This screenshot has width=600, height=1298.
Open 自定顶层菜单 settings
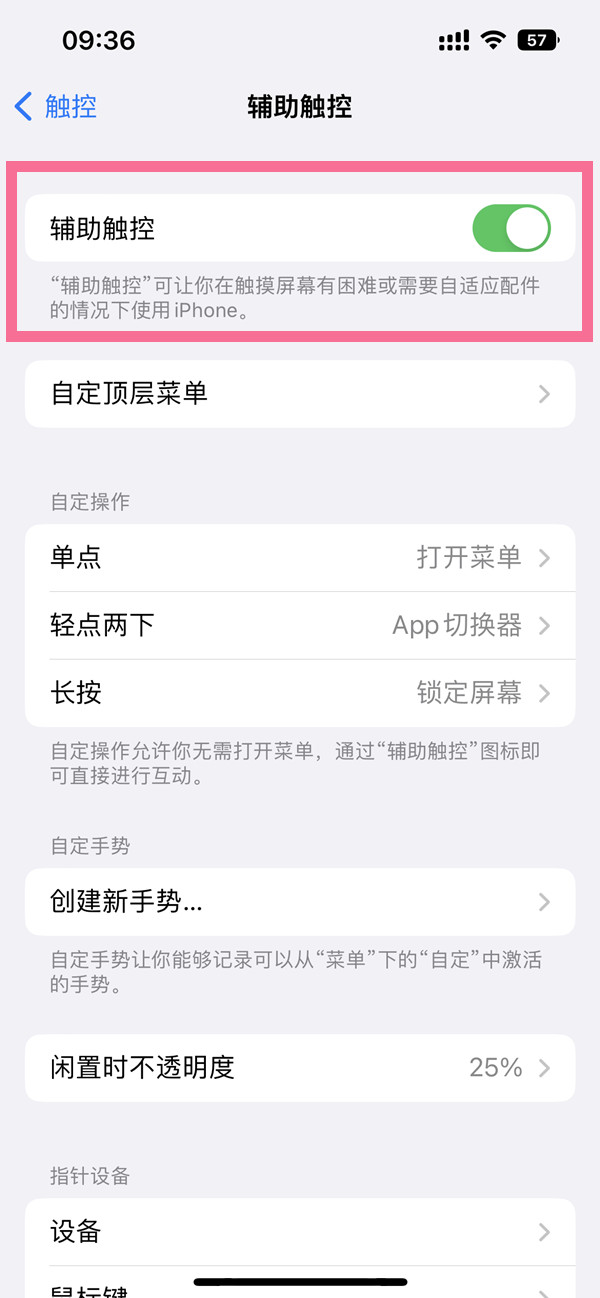300,393
